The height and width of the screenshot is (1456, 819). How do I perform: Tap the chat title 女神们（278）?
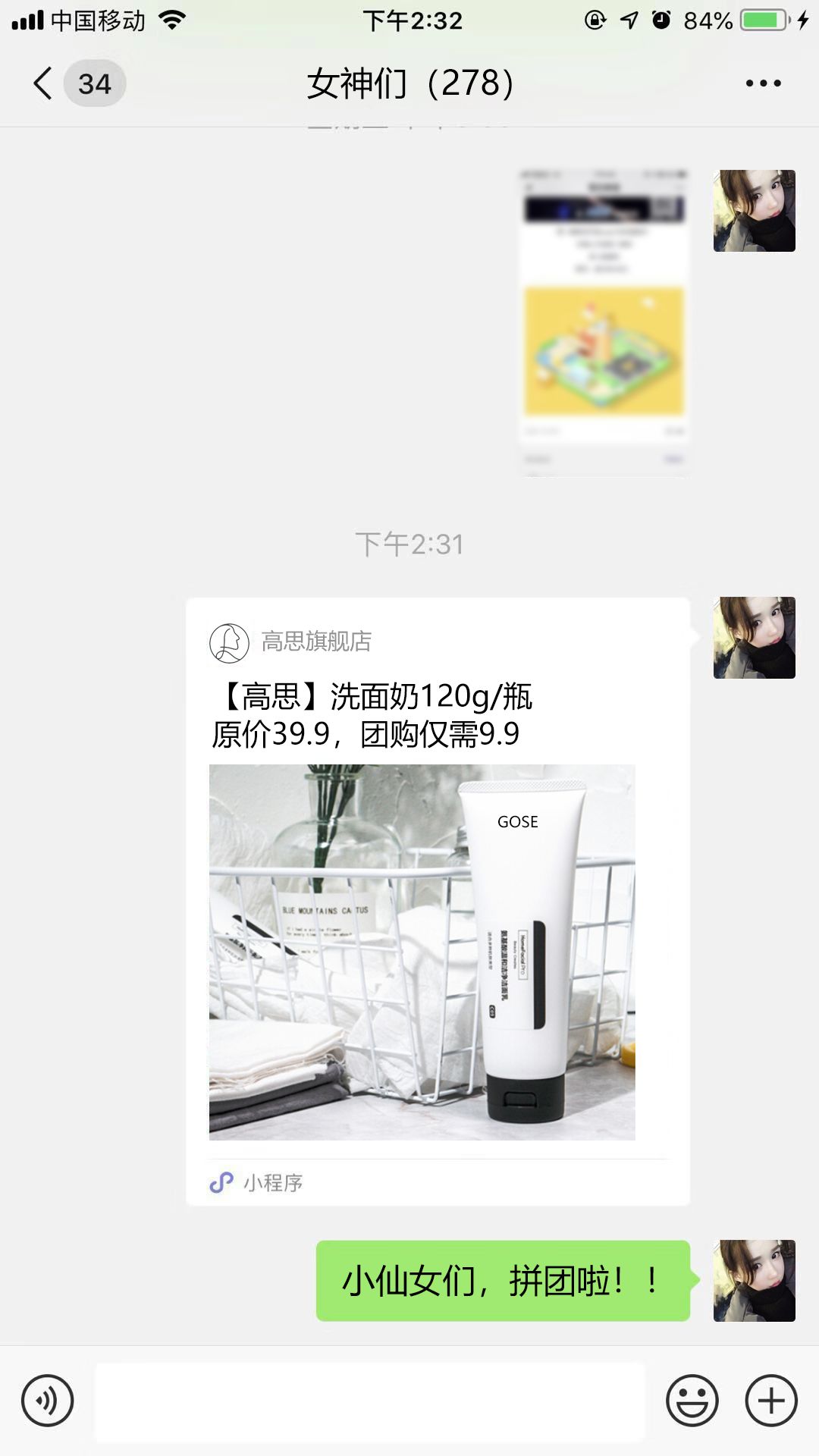[x=409, y=85]
